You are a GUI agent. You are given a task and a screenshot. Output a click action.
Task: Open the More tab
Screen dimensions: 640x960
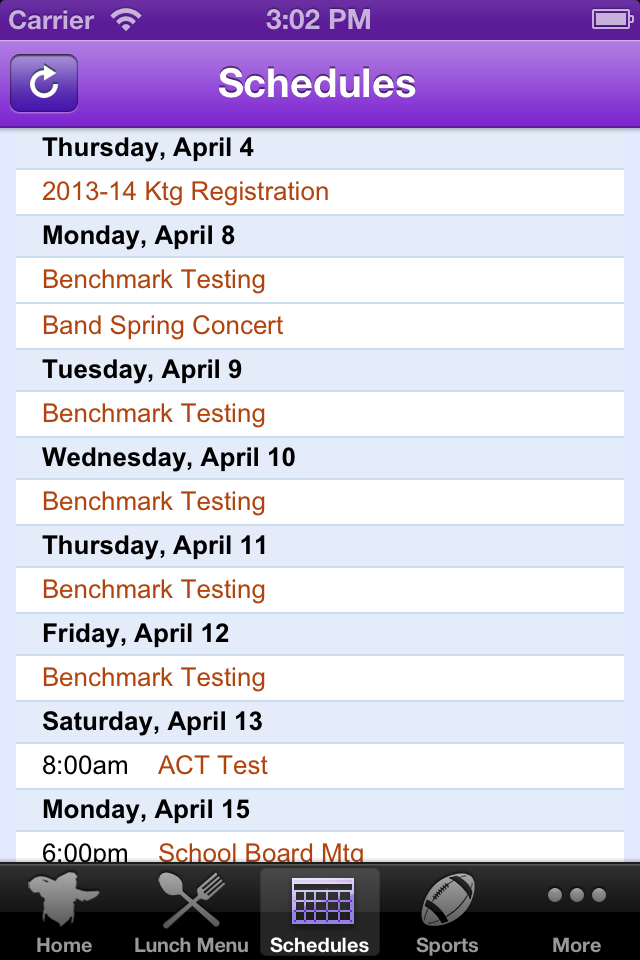tap(576, 912)
